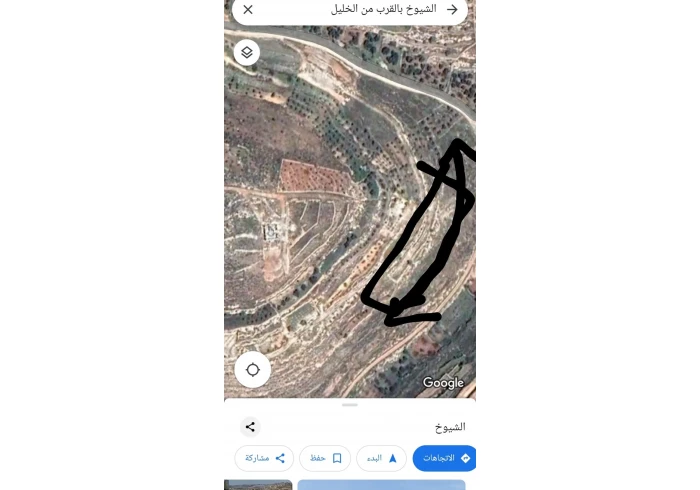Clear the search with the X icon
The height and width of the screenshot is (490, 700).
coord(248,10)
